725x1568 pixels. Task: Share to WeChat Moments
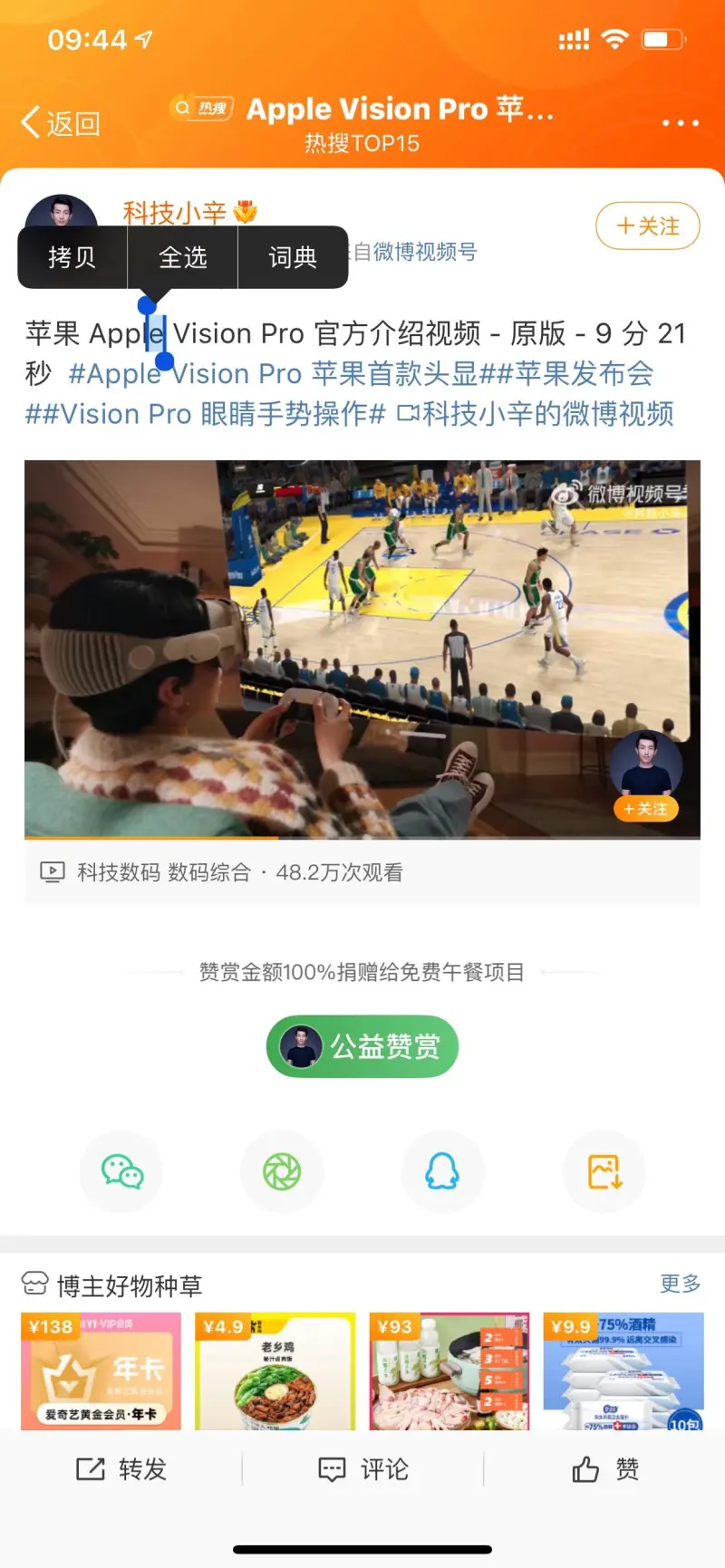282,1171
